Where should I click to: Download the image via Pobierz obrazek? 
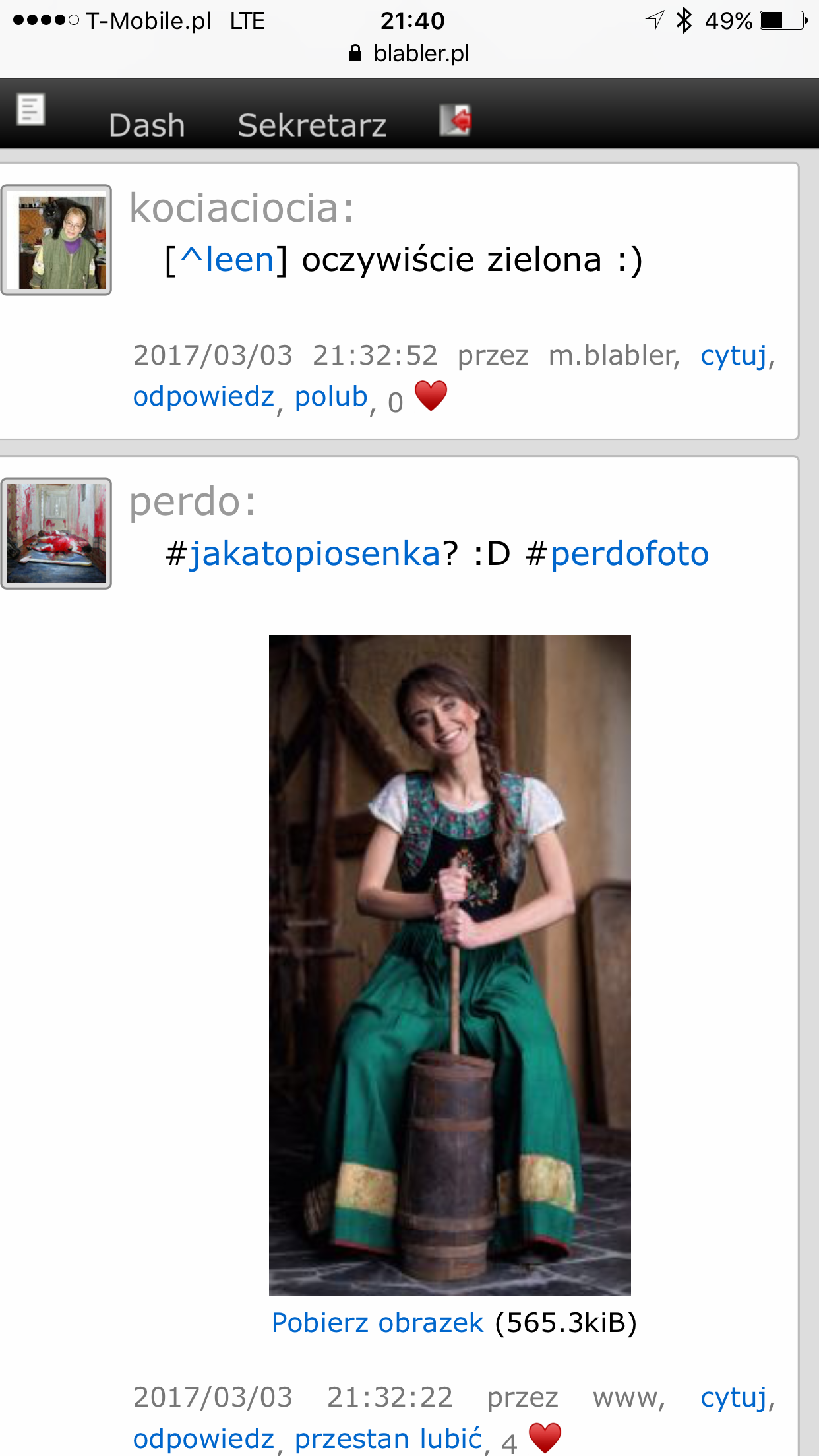(378, 1323)
